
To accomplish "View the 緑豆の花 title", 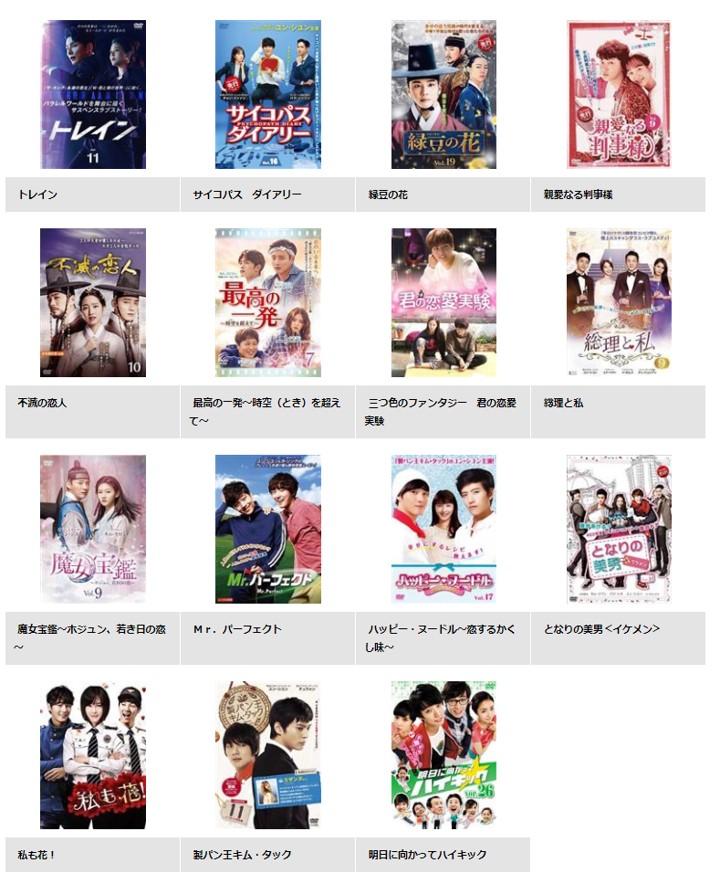I will [443, 95].
